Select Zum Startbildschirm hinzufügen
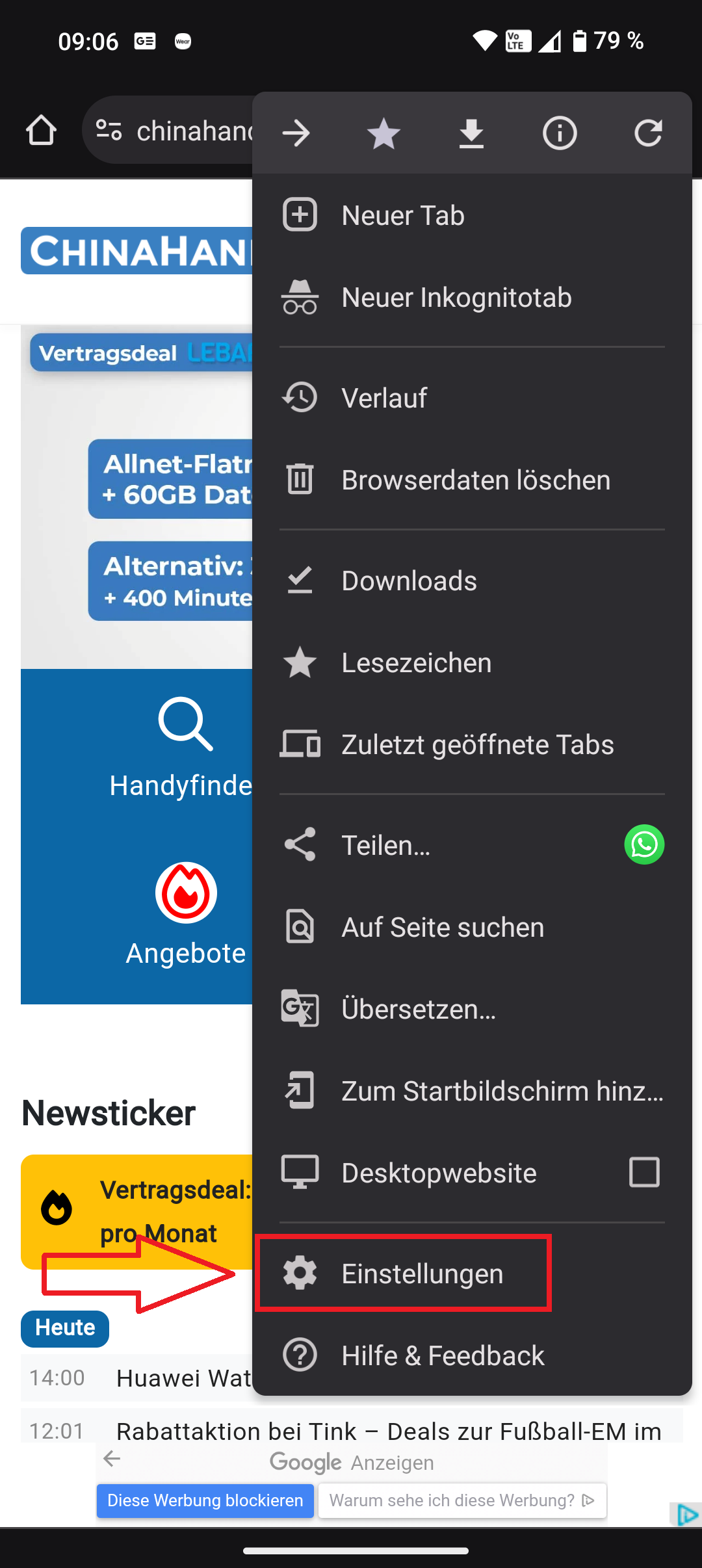702x1568 pixels. click(472, 1091)
